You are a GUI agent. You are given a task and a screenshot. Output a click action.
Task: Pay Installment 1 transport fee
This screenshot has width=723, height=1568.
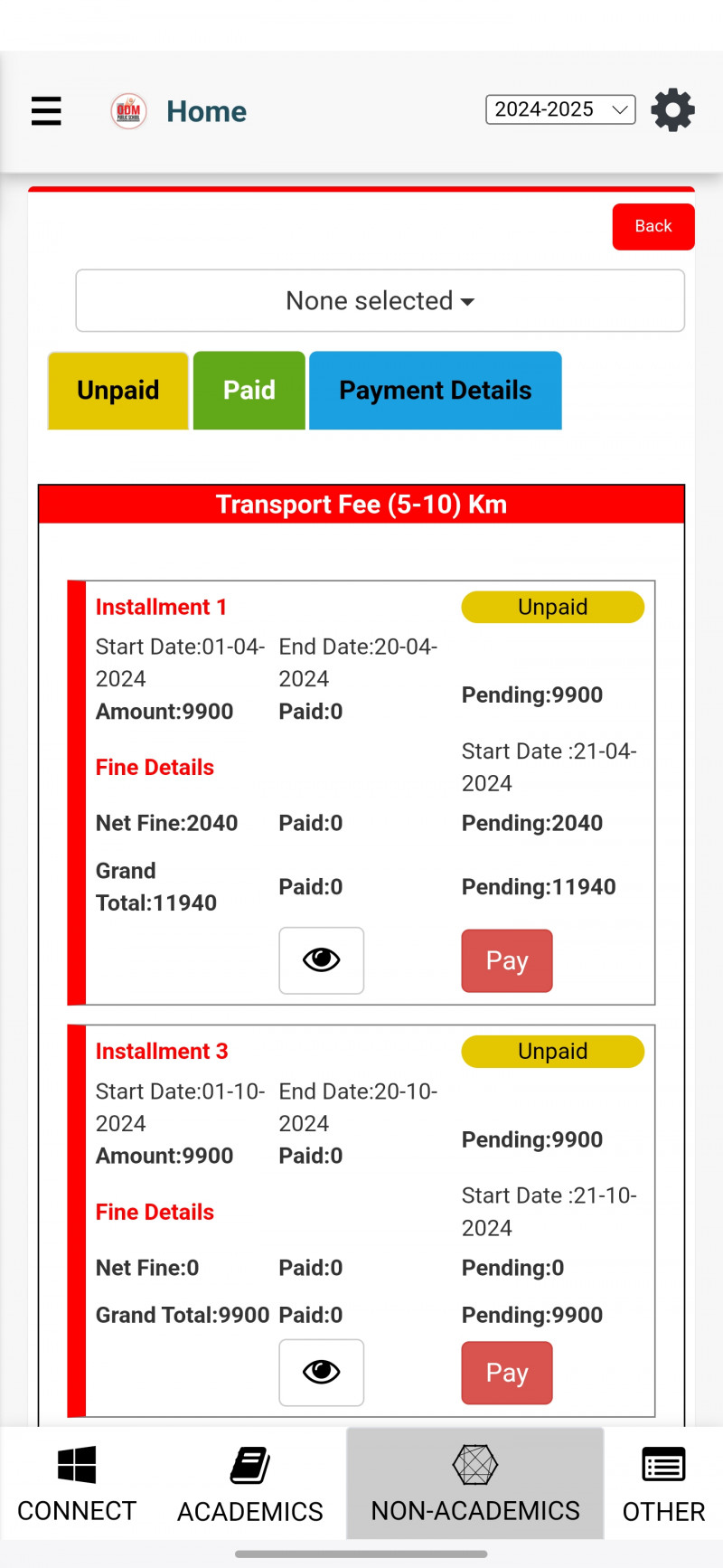(x=506, y=960)
